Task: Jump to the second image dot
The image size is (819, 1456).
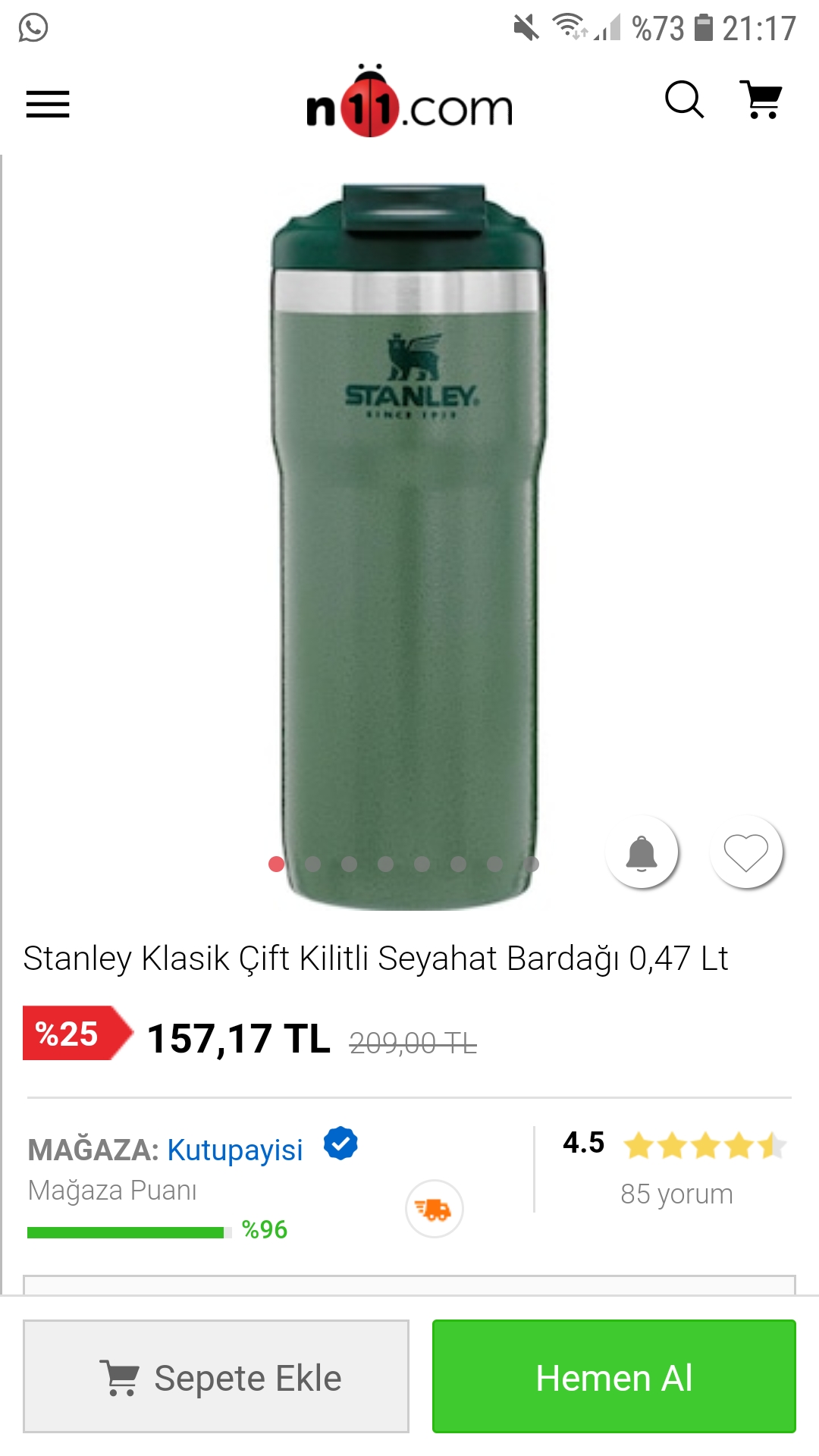Action: [x=312, y=864]
